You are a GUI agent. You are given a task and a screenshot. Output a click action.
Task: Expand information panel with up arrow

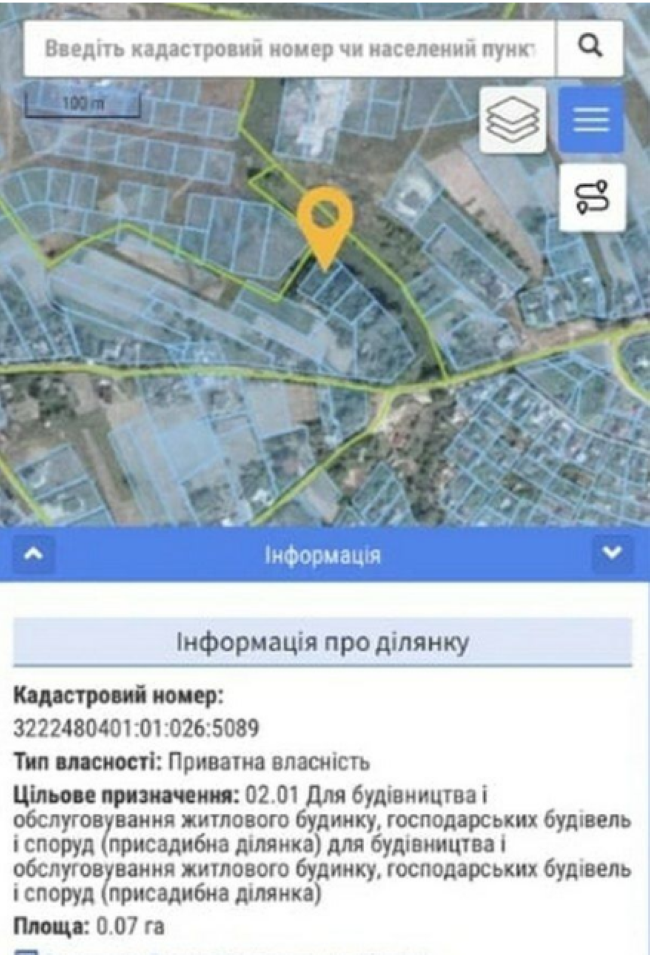34,554
